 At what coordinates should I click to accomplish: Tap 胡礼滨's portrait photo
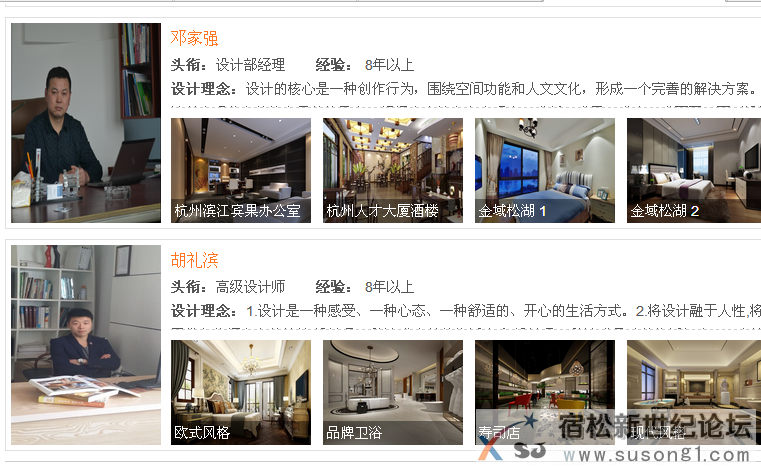(x=85, y=344)
